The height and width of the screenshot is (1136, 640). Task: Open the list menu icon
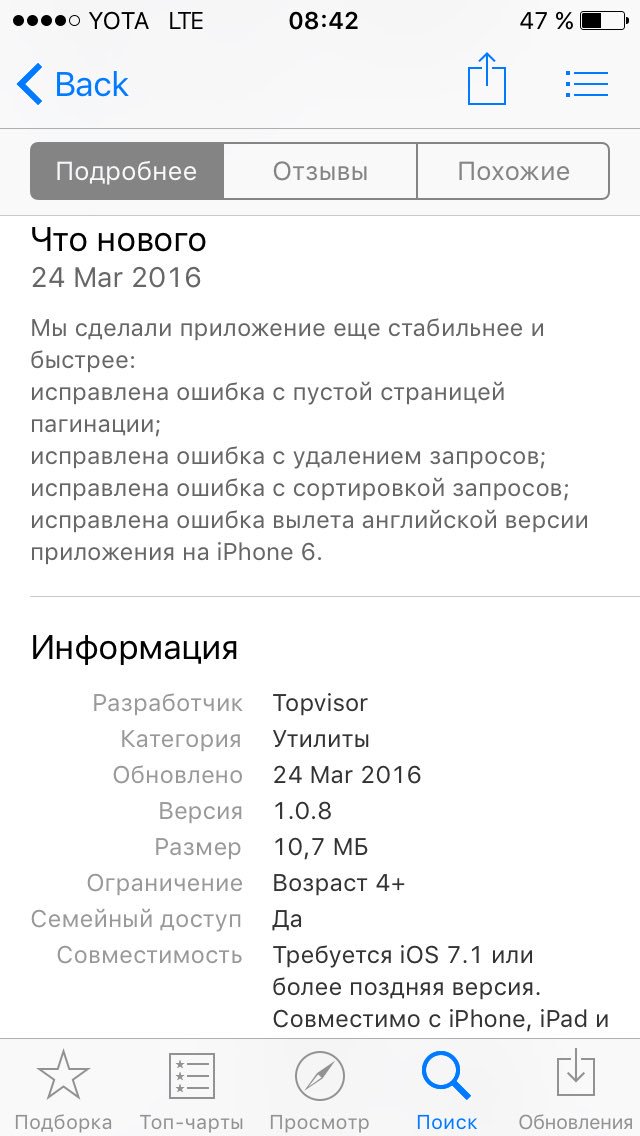click(586, 84)
